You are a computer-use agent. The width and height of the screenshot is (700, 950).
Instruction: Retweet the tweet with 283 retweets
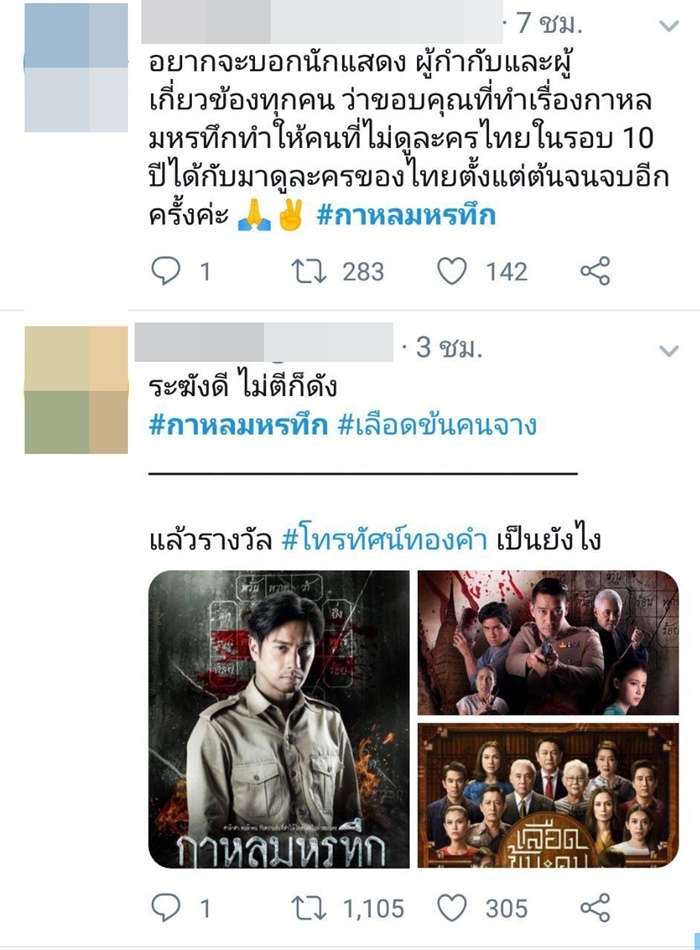[301, 270]
